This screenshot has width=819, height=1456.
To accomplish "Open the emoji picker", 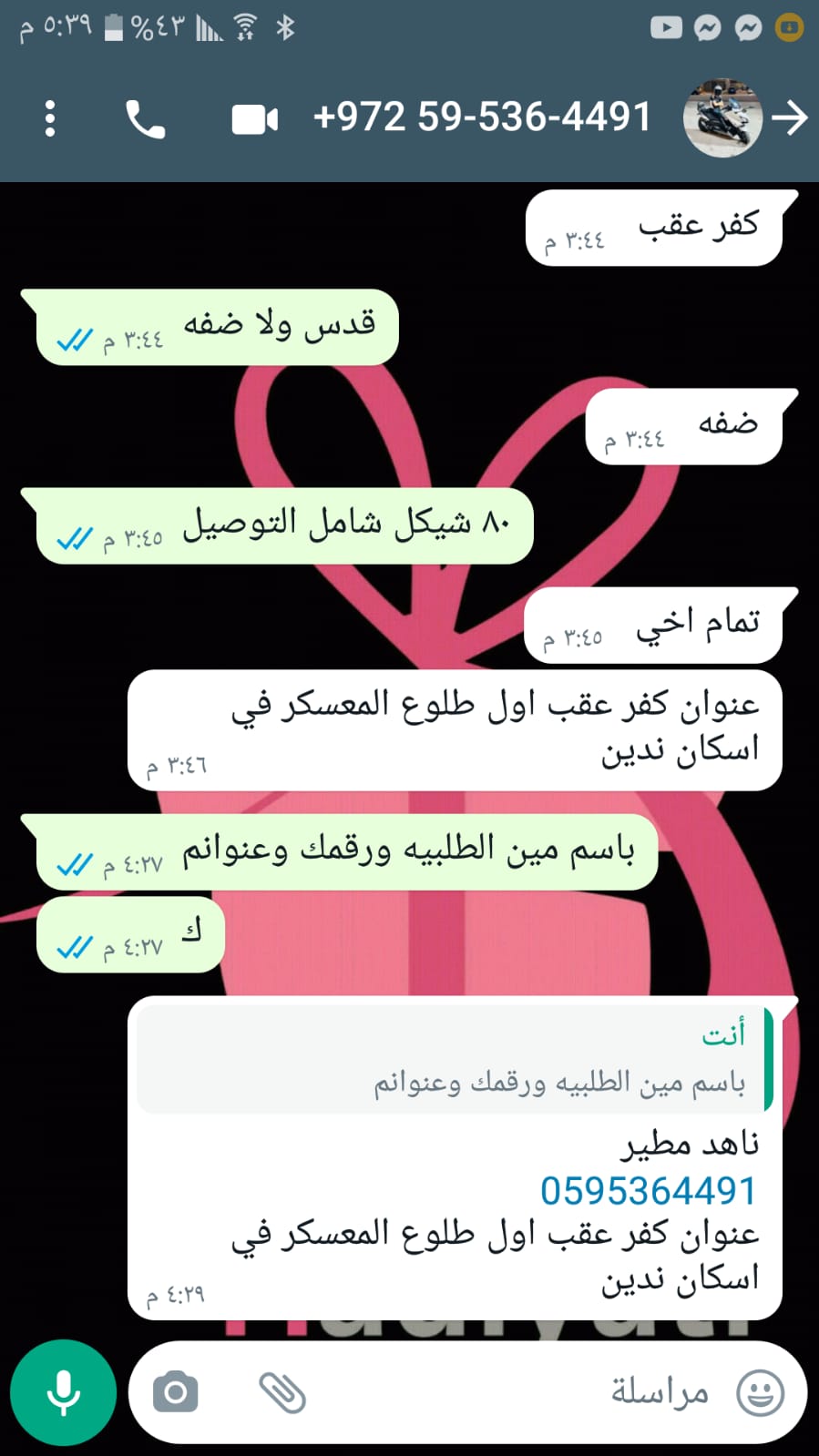I will pyautogui.click(x=760, y=1392).
